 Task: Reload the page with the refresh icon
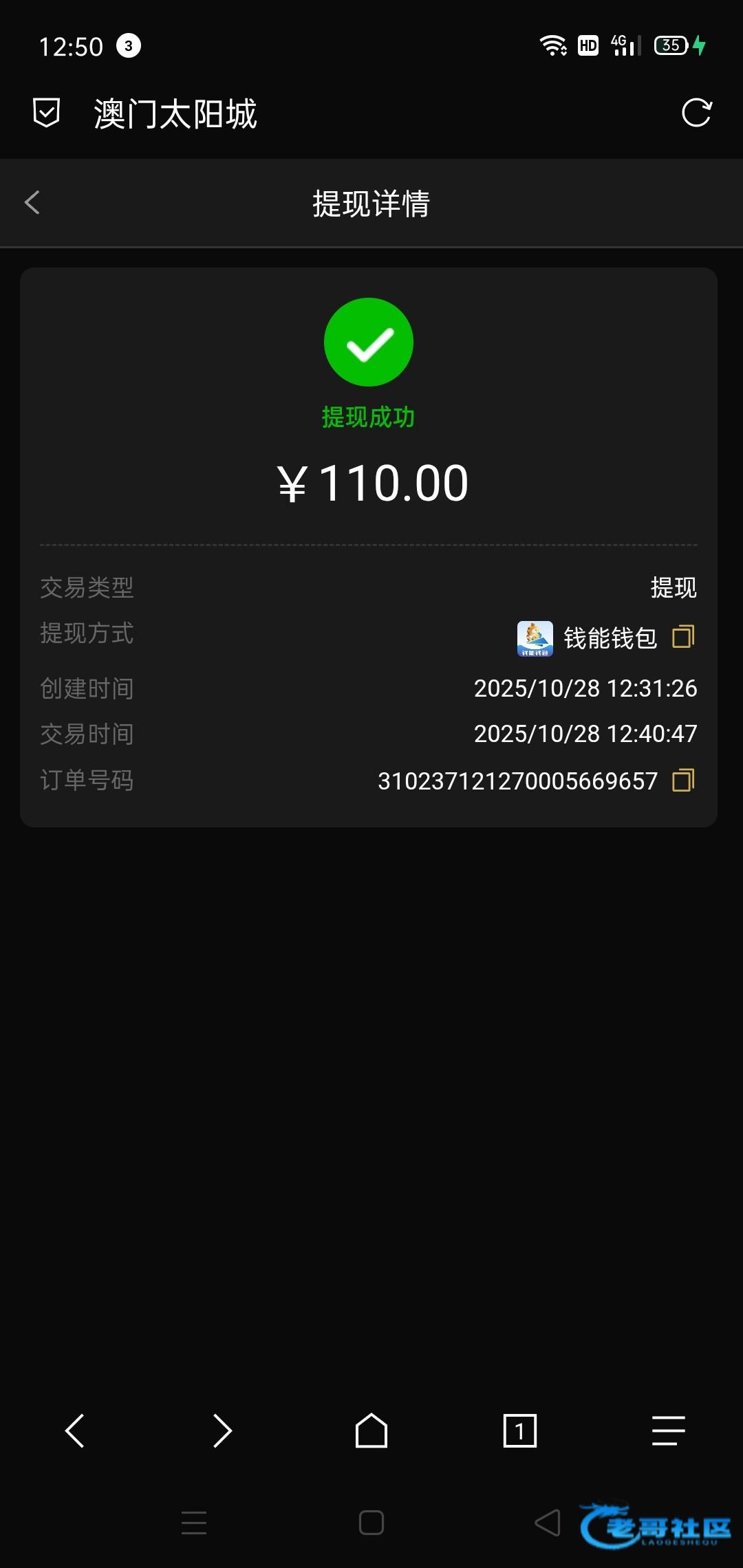click(696, 113)
